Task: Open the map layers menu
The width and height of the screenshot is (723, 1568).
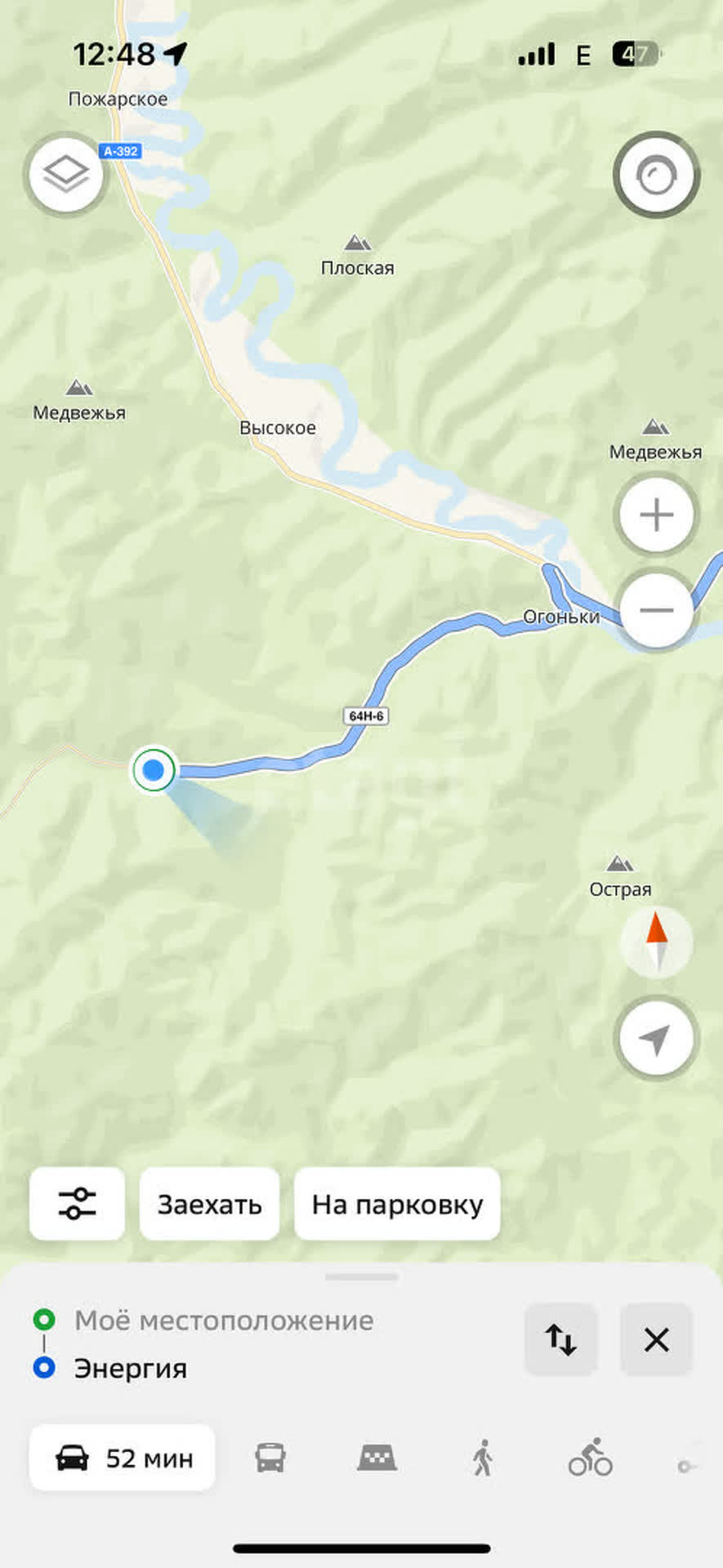Action: tap(66, 175)
